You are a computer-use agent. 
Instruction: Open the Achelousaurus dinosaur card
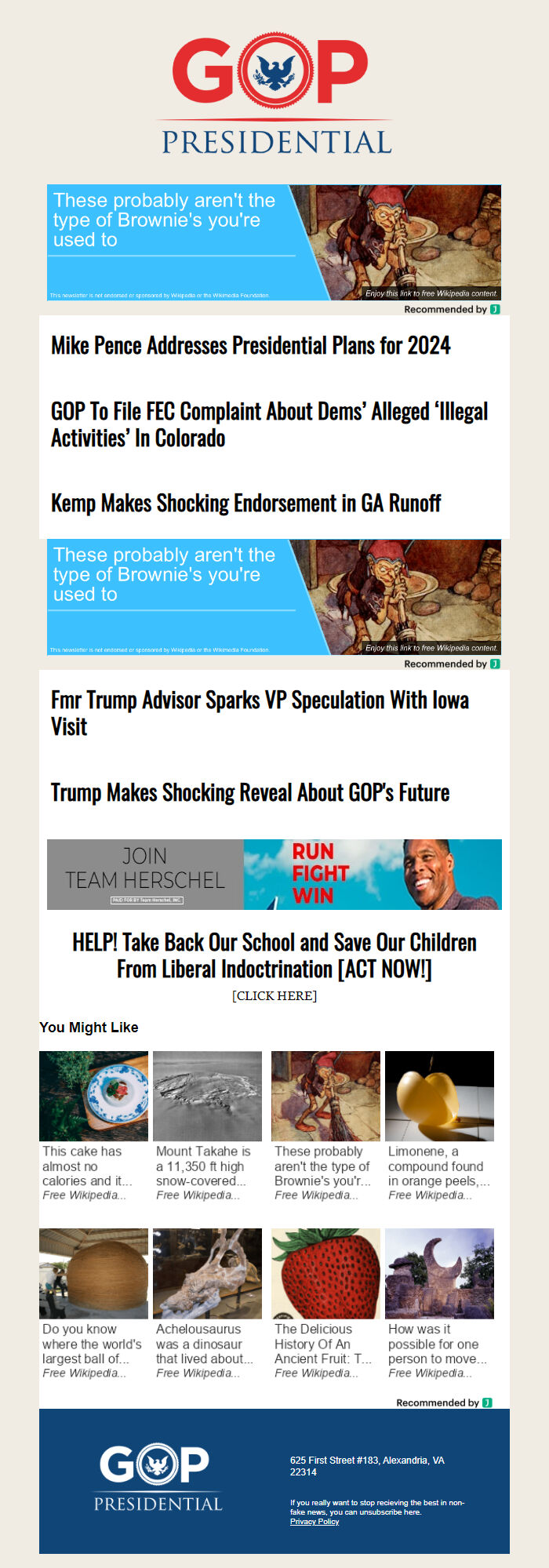click(x=207, y=1304)
